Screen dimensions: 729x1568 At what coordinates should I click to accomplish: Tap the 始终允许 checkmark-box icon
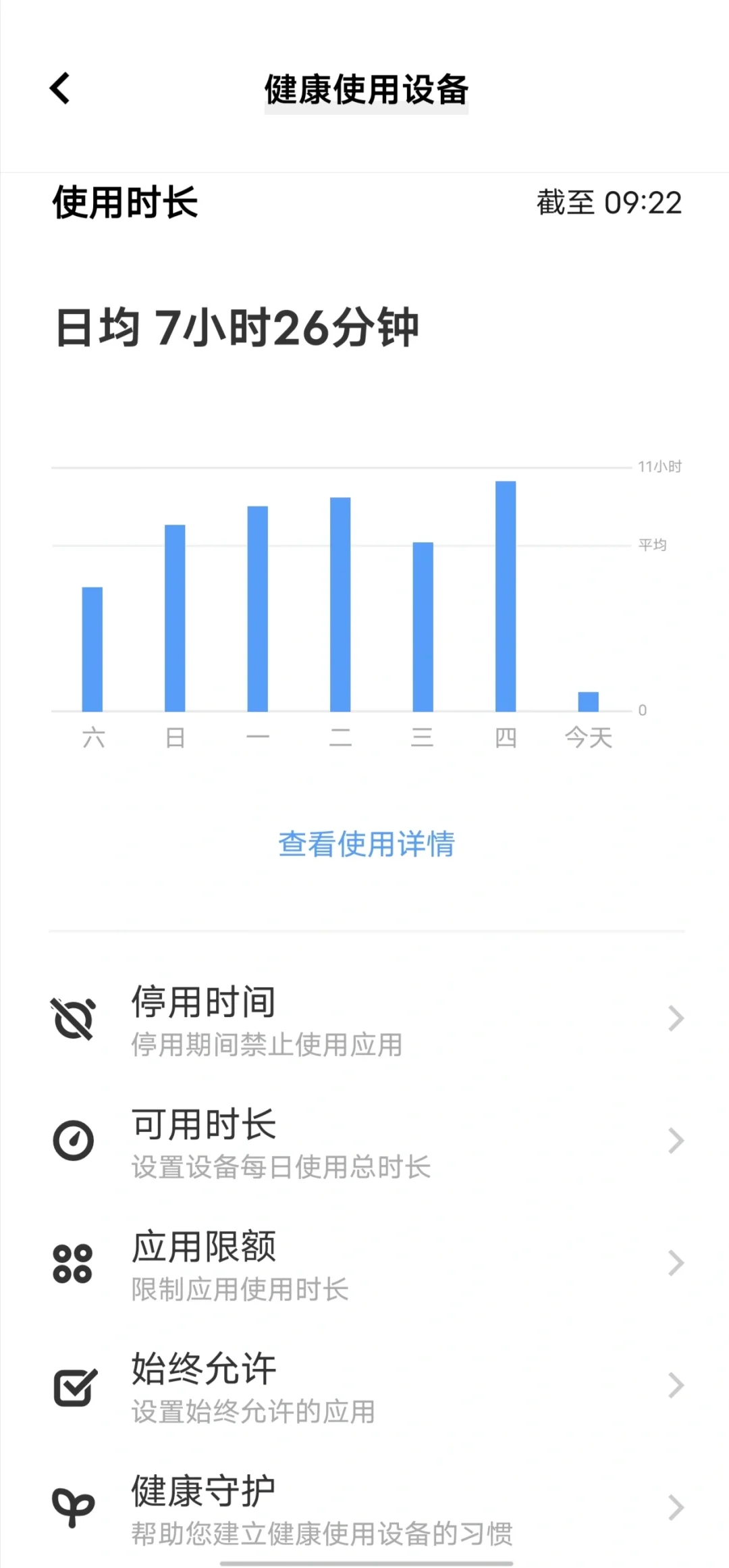tap(74, 1386)
